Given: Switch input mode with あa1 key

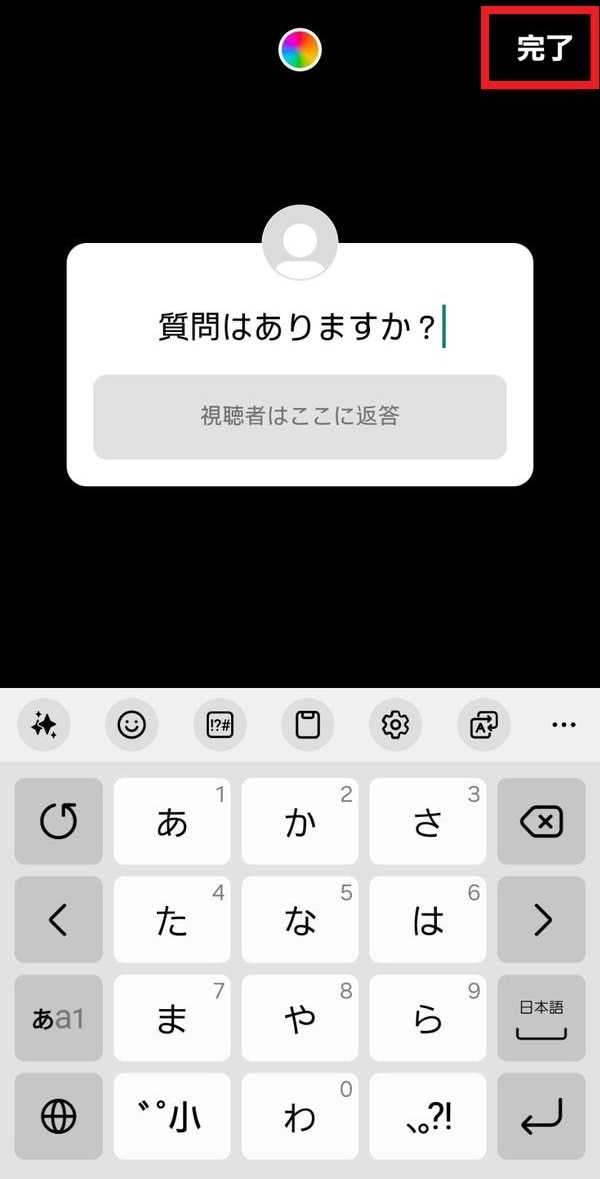Looking at the screenshot, I should click(x=58, y=1018).
